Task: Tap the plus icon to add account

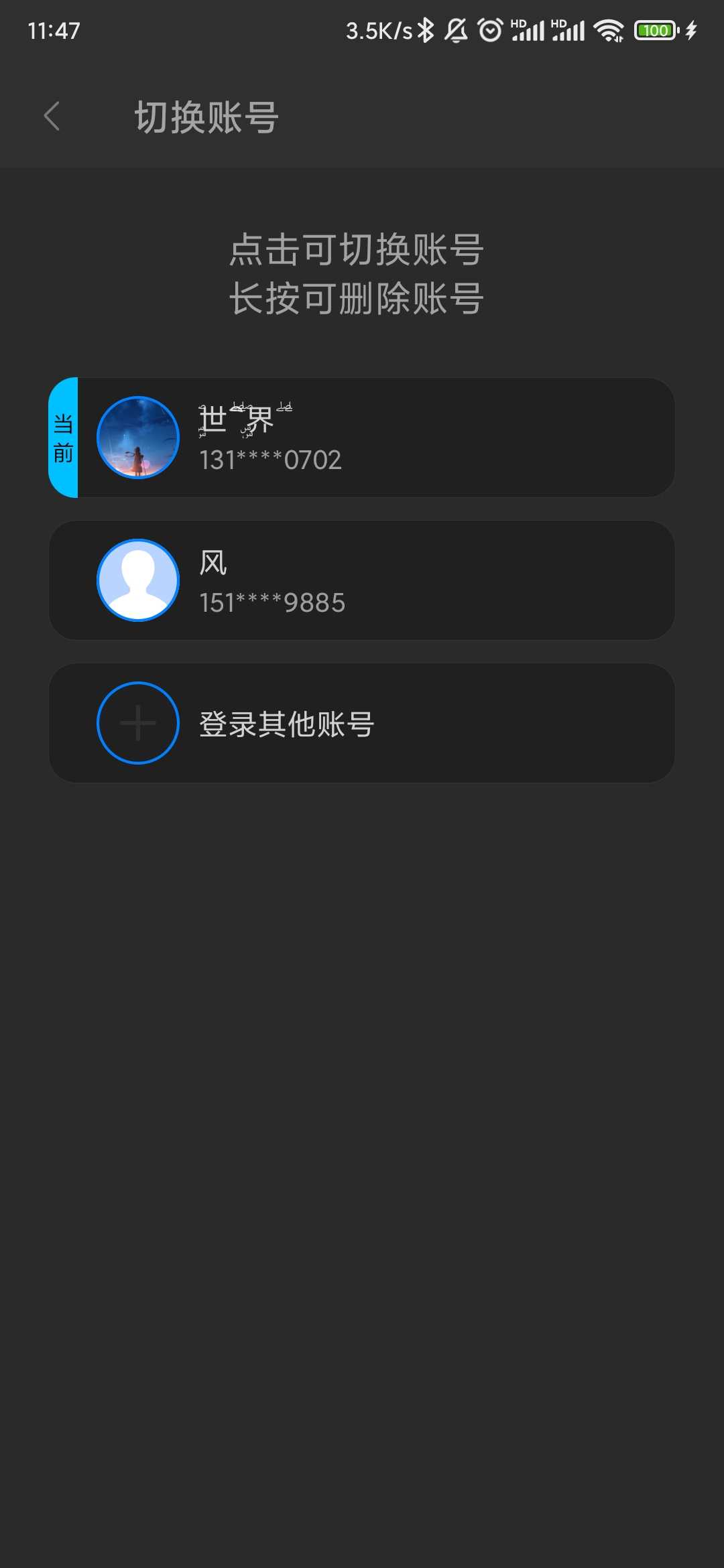Action: tap(137, 724)
